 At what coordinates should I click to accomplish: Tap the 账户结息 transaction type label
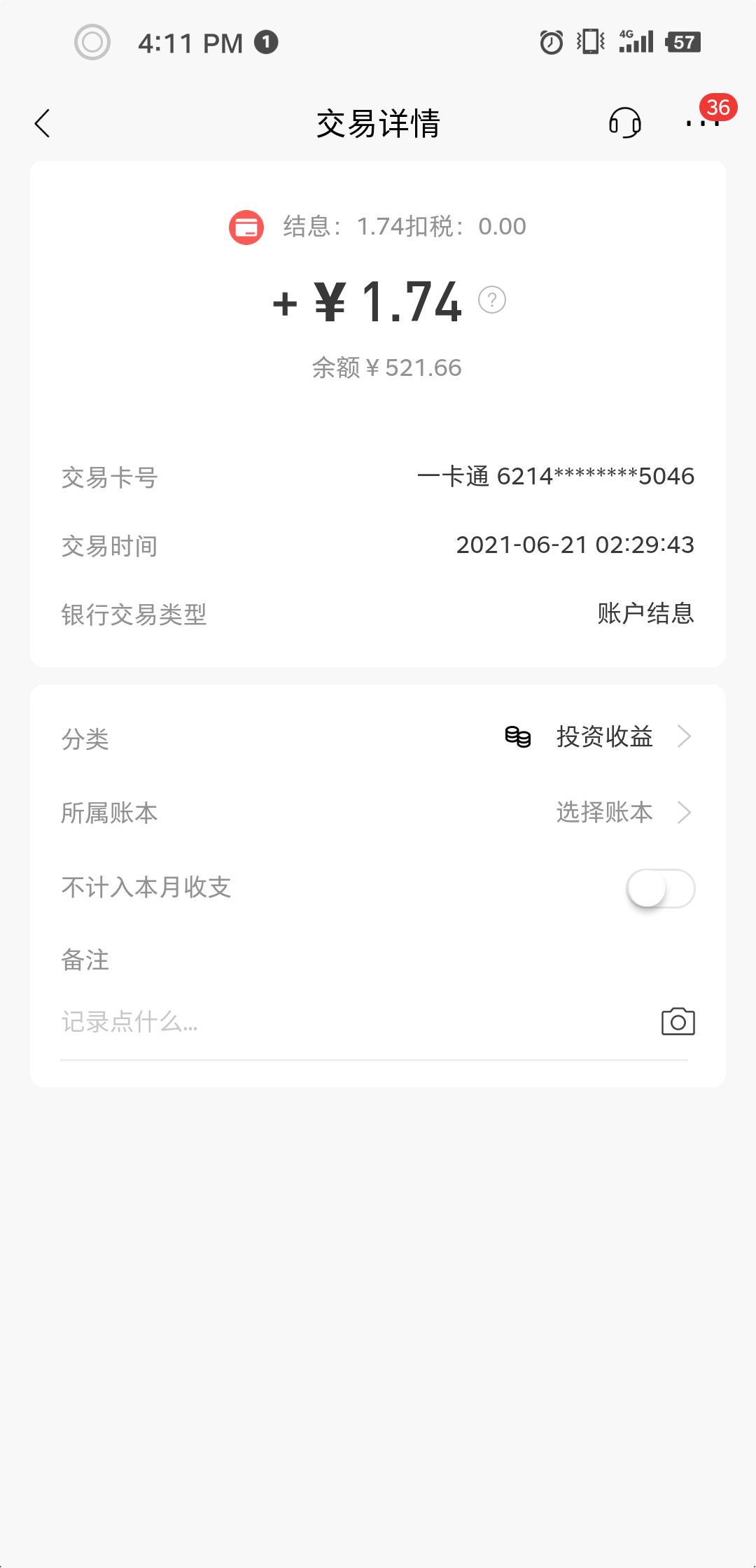[x=645, y=614]
